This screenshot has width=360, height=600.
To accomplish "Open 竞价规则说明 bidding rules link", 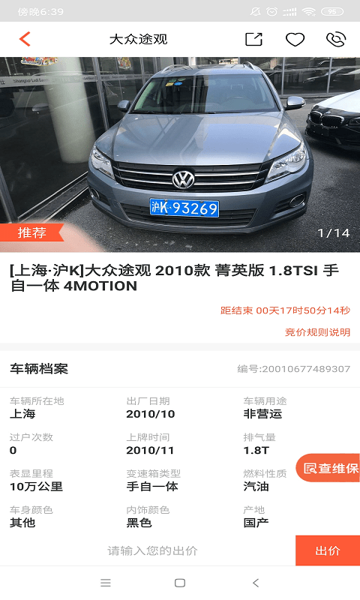I will pyautogui.click(x=318, y=332).
